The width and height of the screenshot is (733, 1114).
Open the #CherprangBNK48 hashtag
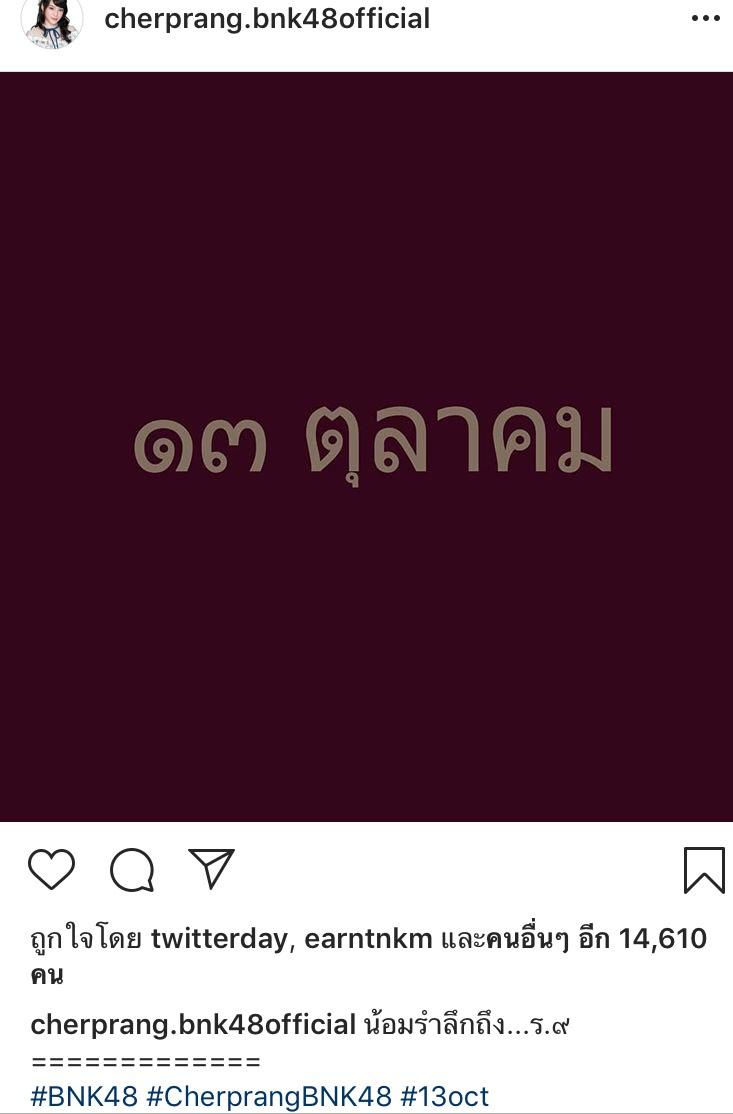click(269, 1097)
